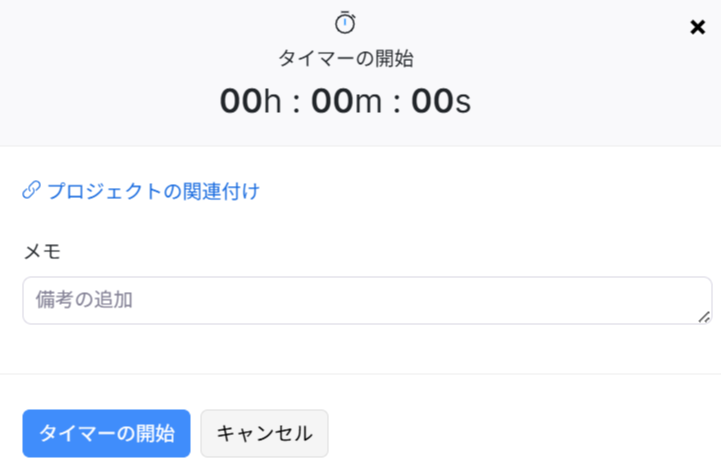Open the プロジェクトの関連付け link
The width and height of the screenshot is (721, 469).
pos(141,191)
